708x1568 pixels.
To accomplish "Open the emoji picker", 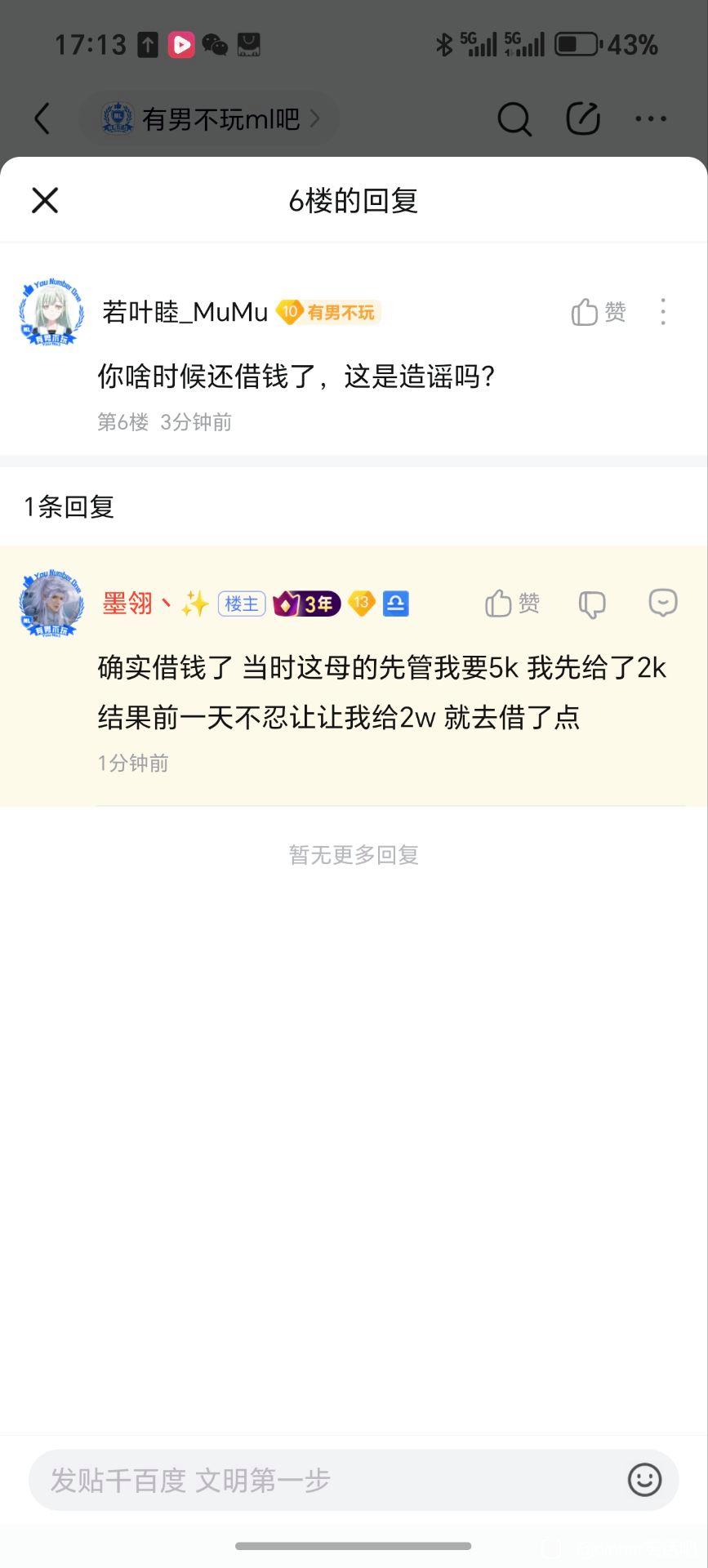I will tap(644, 1480).
